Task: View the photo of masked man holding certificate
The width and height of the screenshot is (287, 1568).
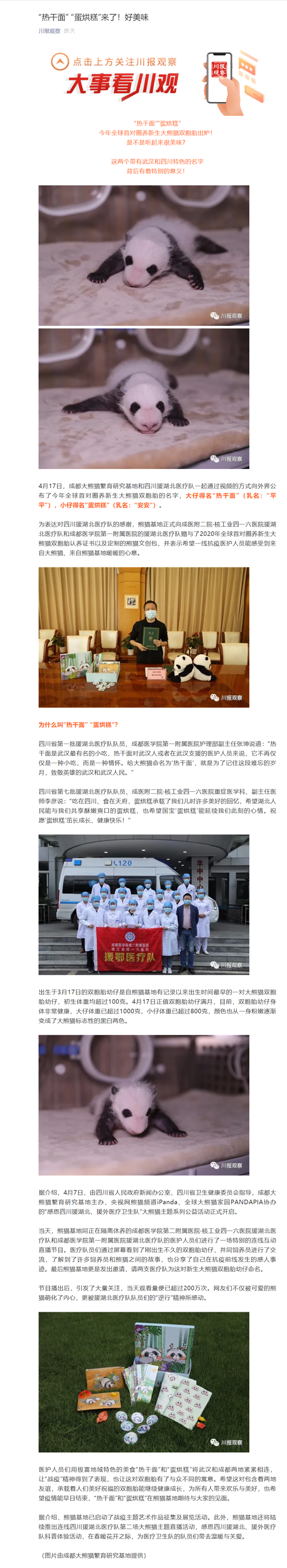Action: tap(143, 637)
